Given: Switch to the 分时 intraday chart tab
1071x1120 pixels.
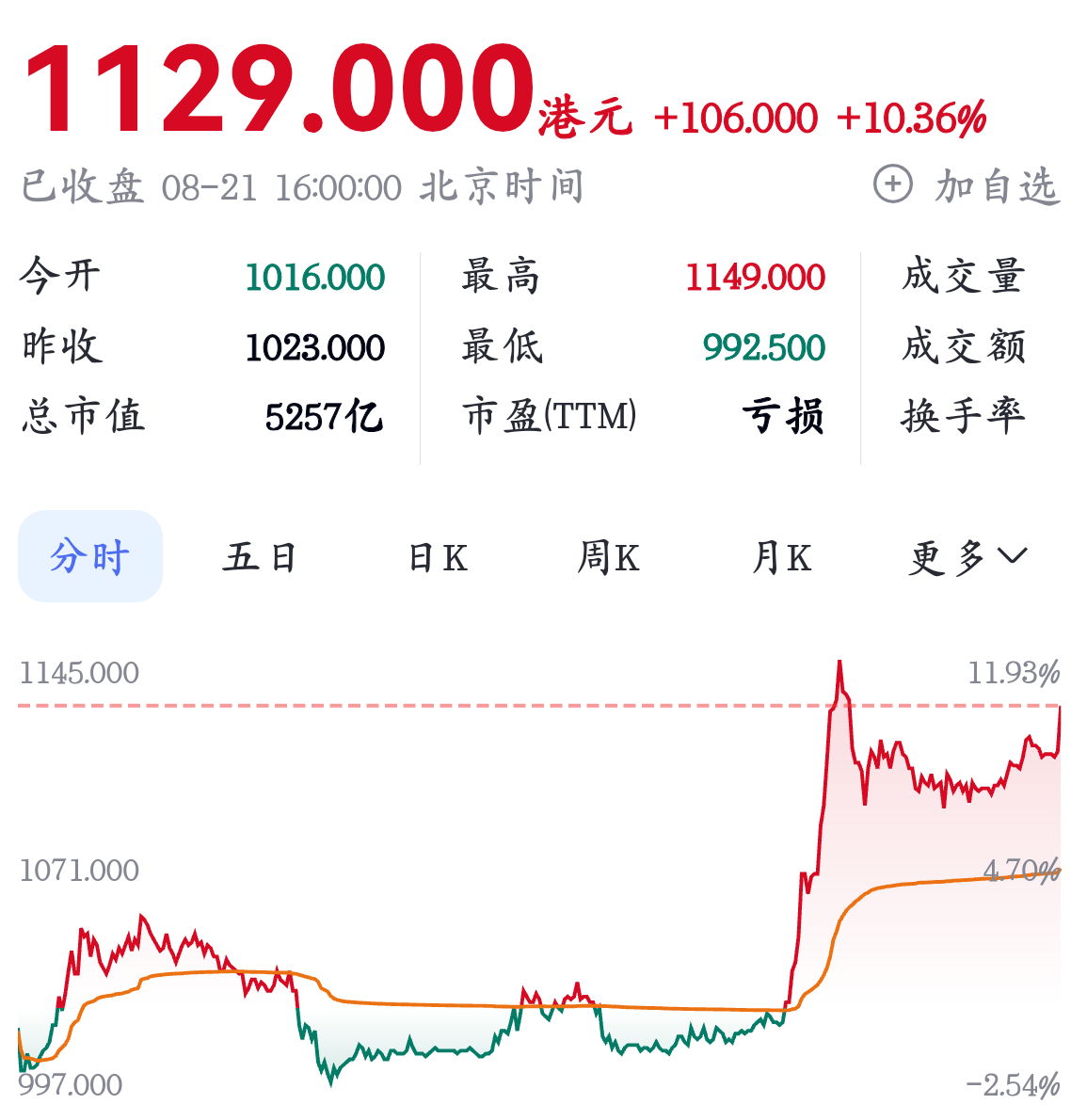Looking at the screenshot, I should pyautogui.click(x=90, y=556).
